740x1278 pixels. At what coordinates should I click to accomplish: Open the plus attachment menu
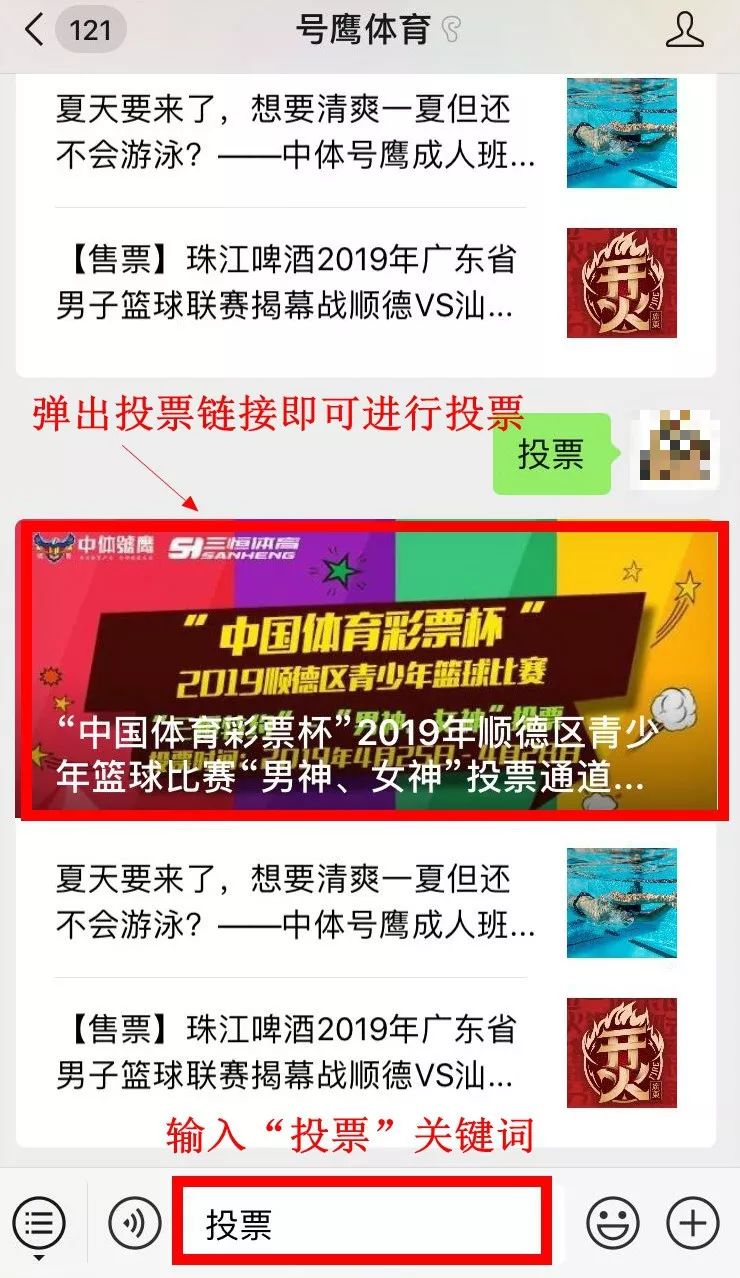692,1223
